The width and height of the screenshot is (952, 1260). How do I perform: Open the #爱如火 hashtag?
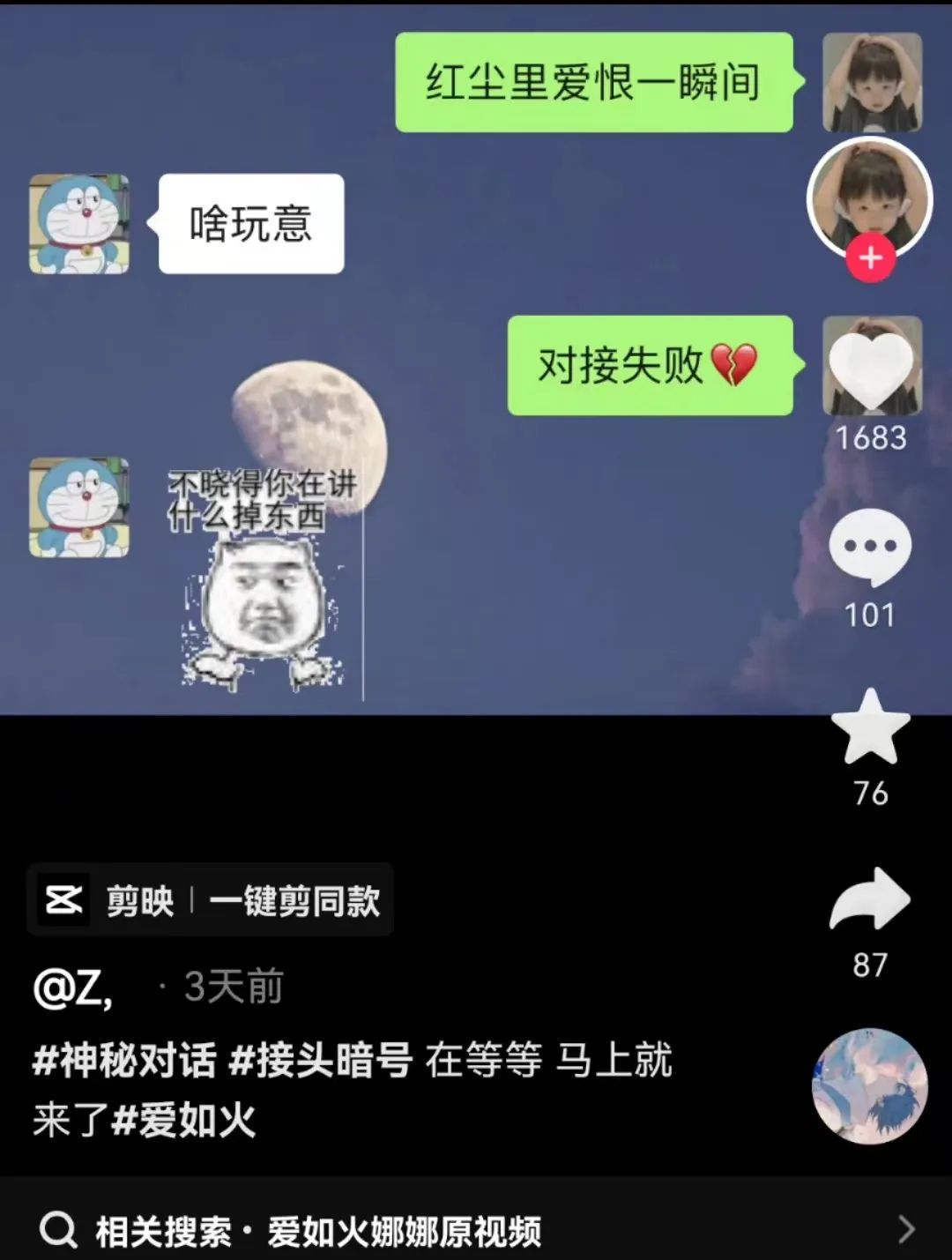tap(183, 1121)
